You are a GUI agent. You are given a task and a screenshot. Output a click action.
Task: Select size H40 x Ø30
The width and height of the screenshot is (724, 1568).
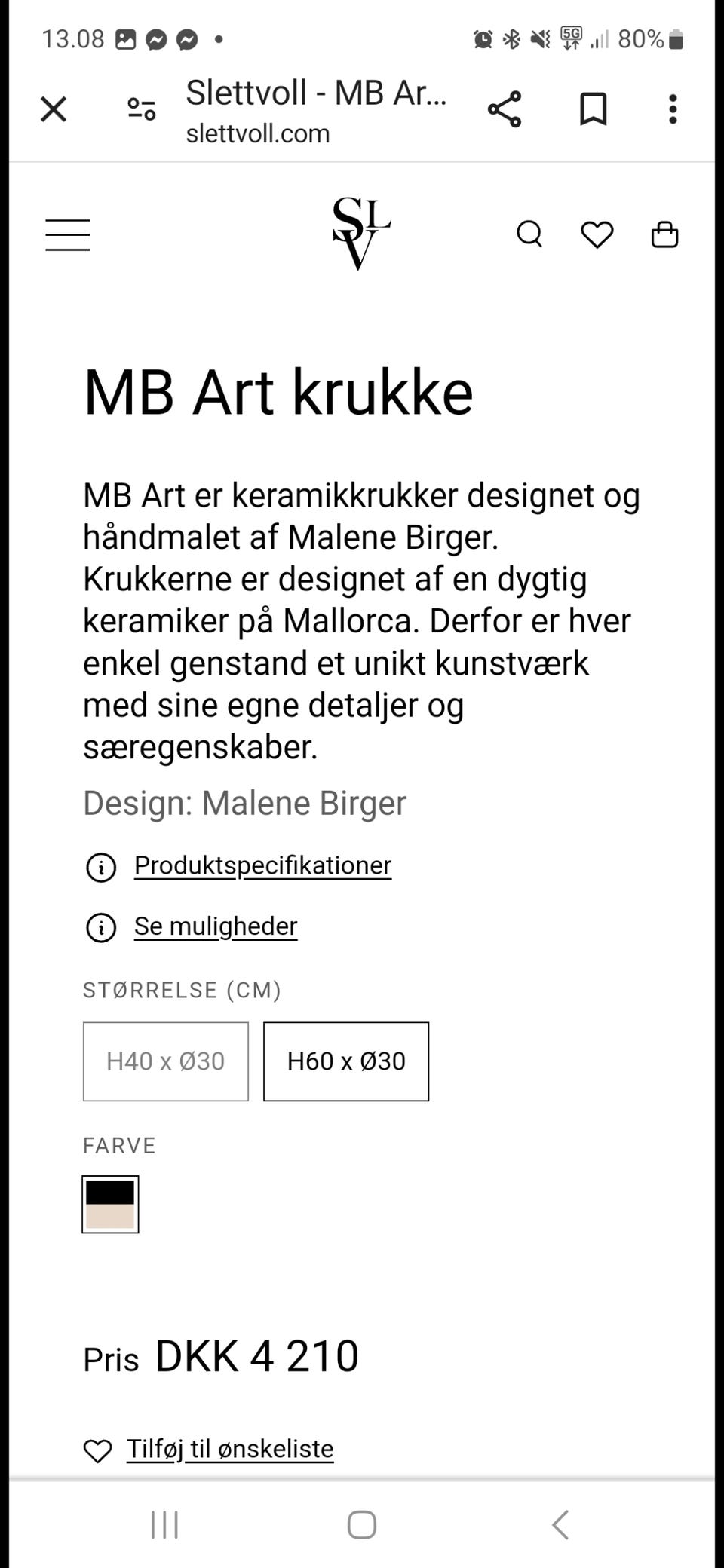(165, 1061)
